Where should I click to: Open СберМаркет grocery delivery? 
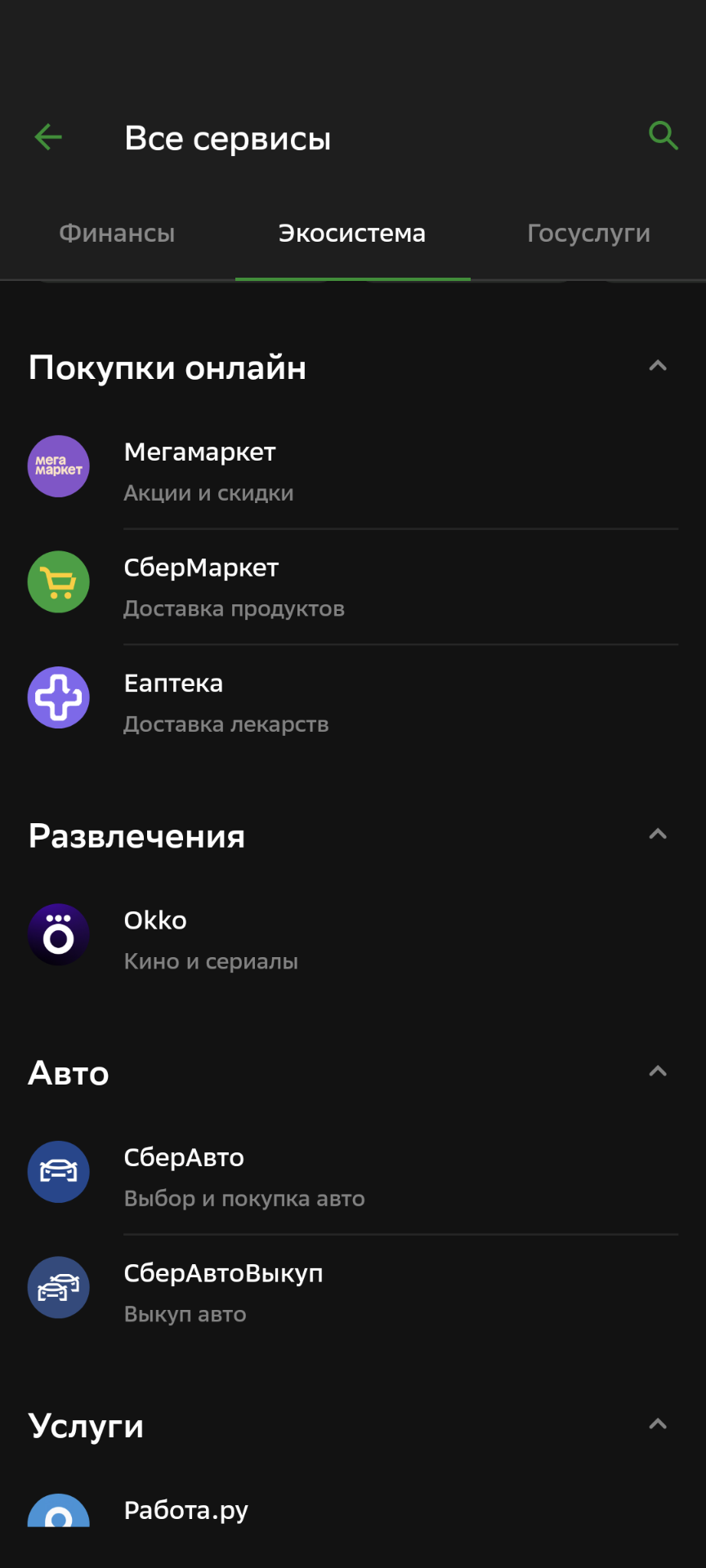click(353, 587)
